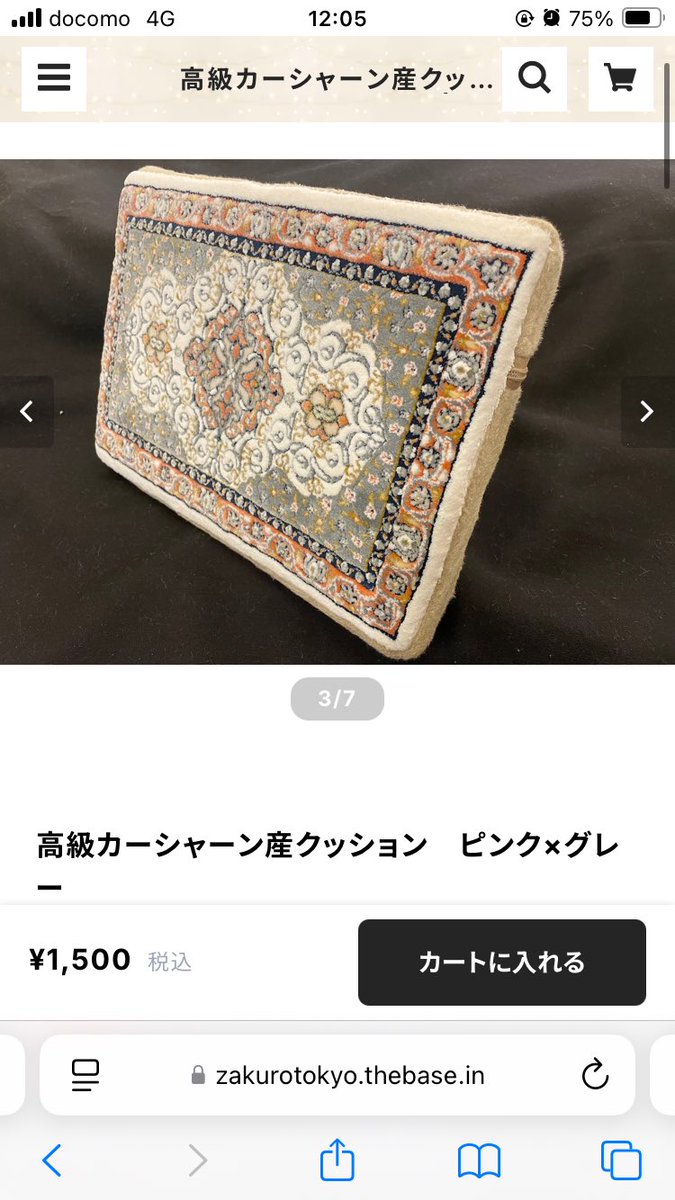Show the previous product photo

27,411
